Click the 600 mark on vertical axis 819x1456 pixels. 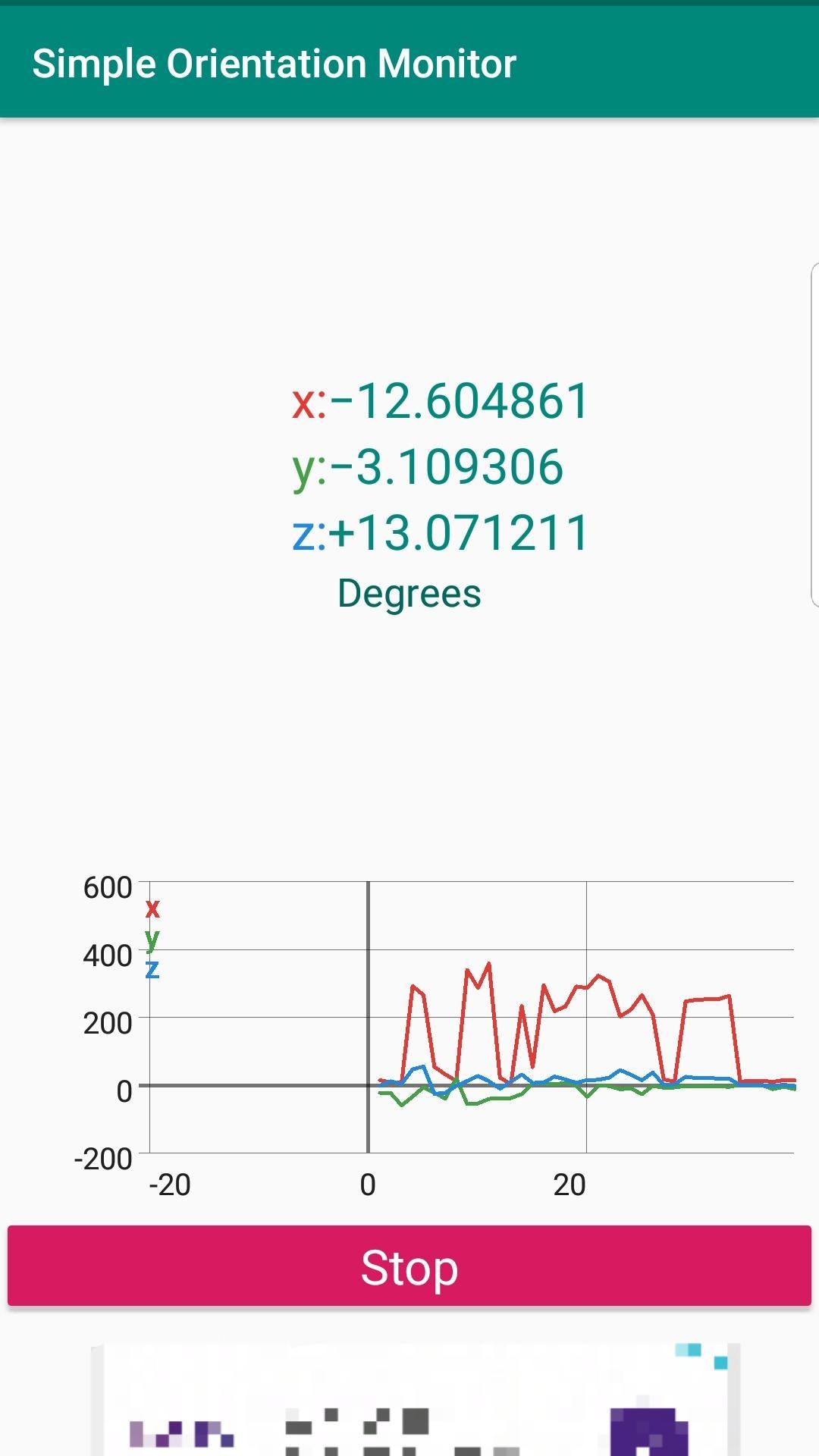point(108,886)
